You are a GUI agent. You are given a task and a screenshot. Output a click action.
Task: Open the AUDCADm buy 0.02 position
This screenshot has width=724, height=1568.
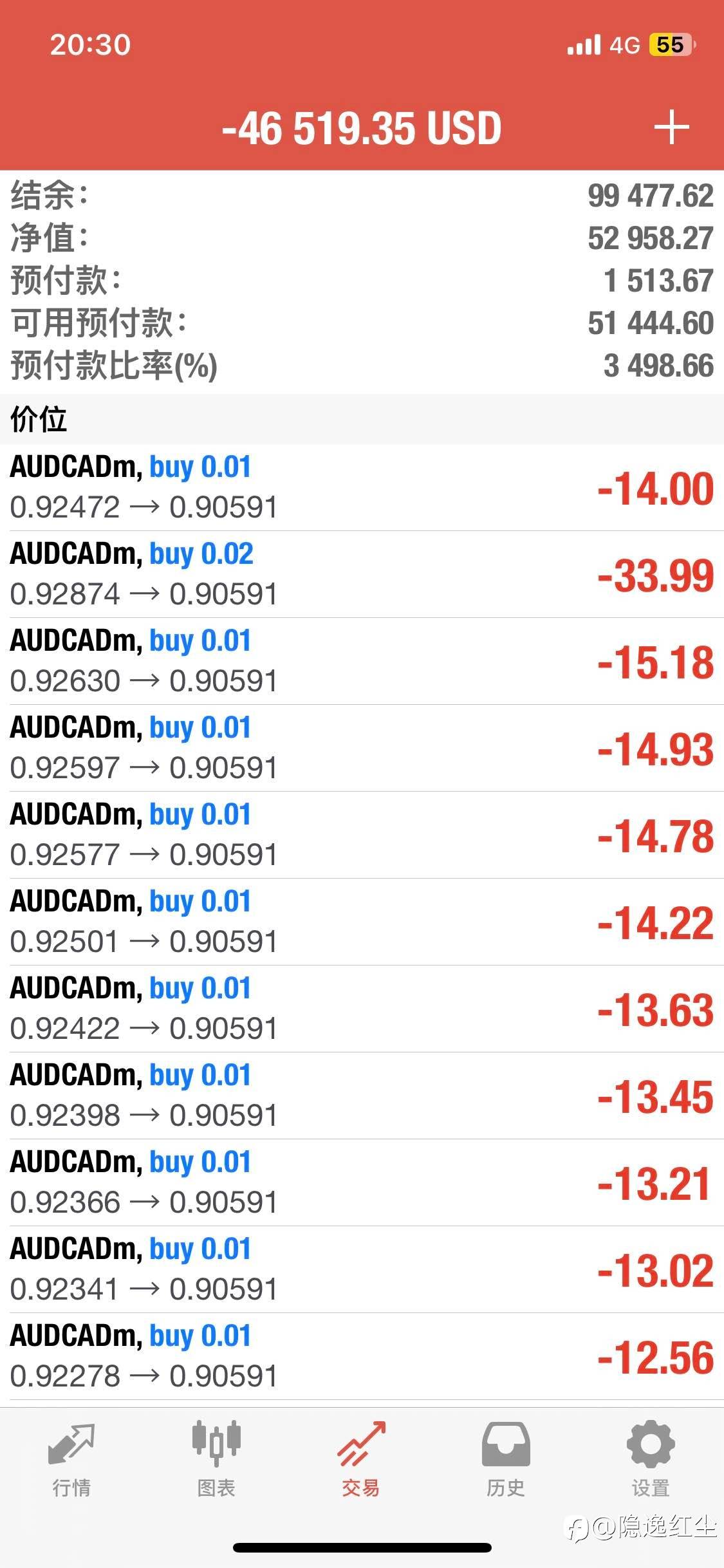point(362,574)
